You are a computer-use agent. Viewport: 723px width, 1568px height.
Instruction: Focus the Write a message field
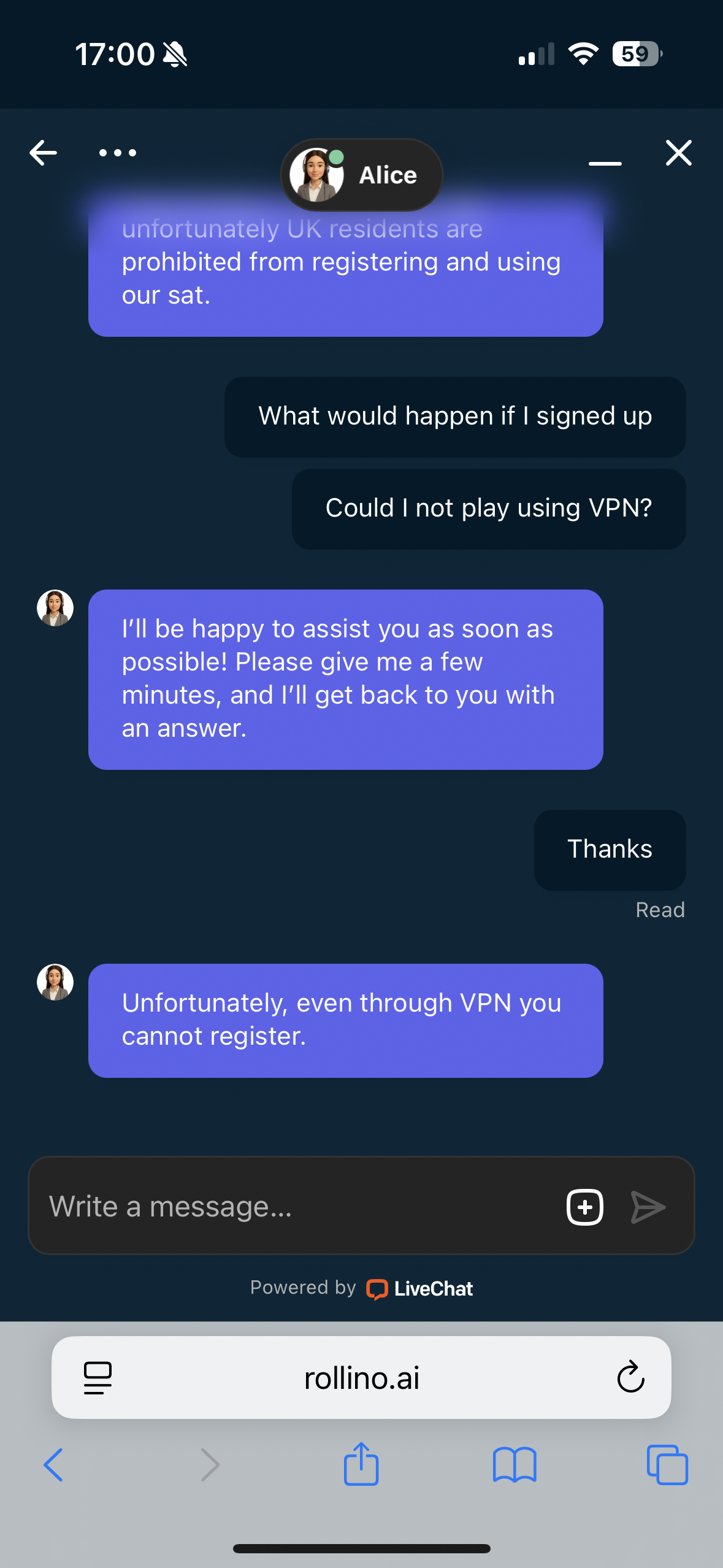(x=294, y=1207)
